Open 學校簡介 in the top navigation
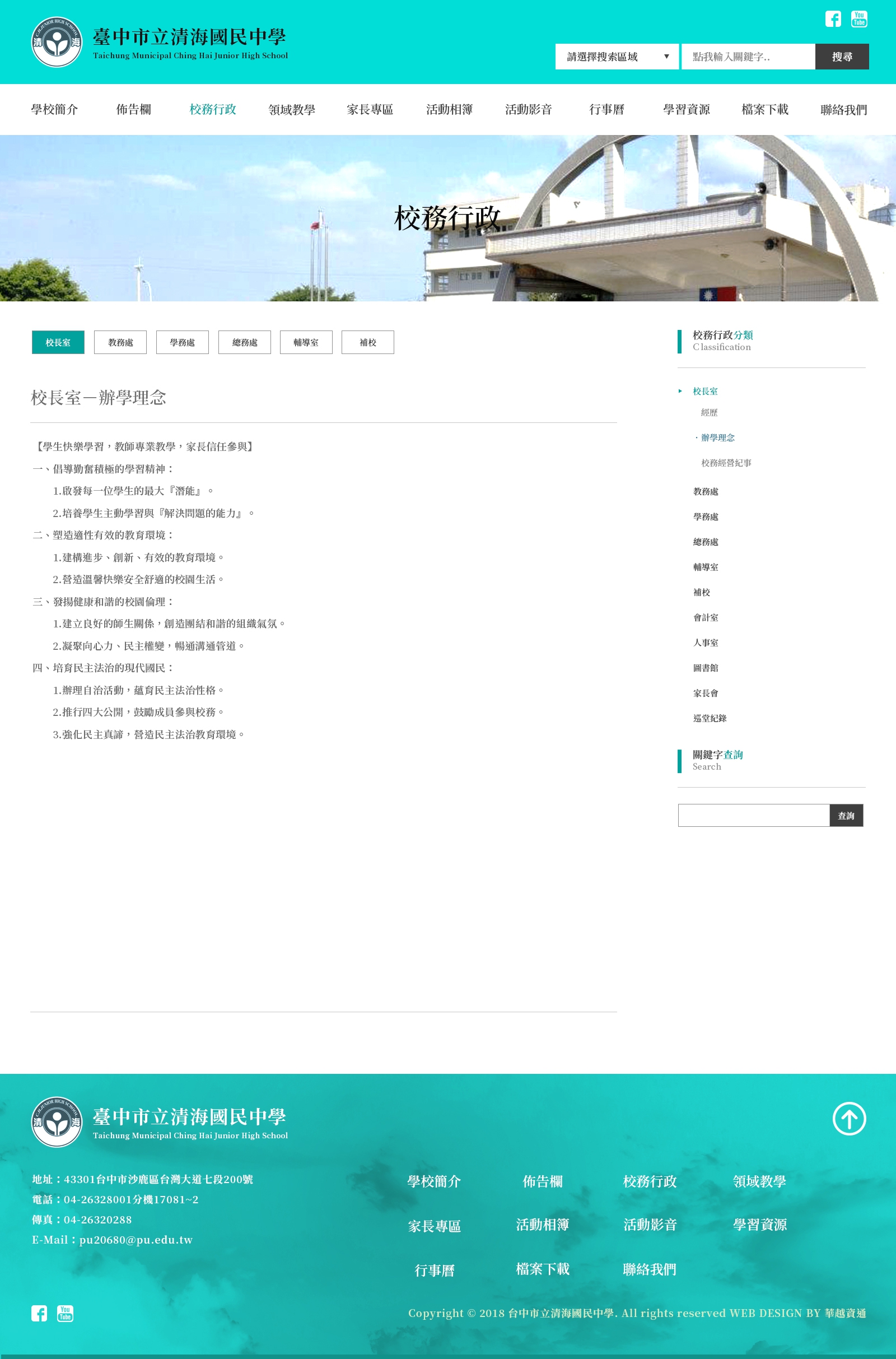 click(x=54, y=109)
